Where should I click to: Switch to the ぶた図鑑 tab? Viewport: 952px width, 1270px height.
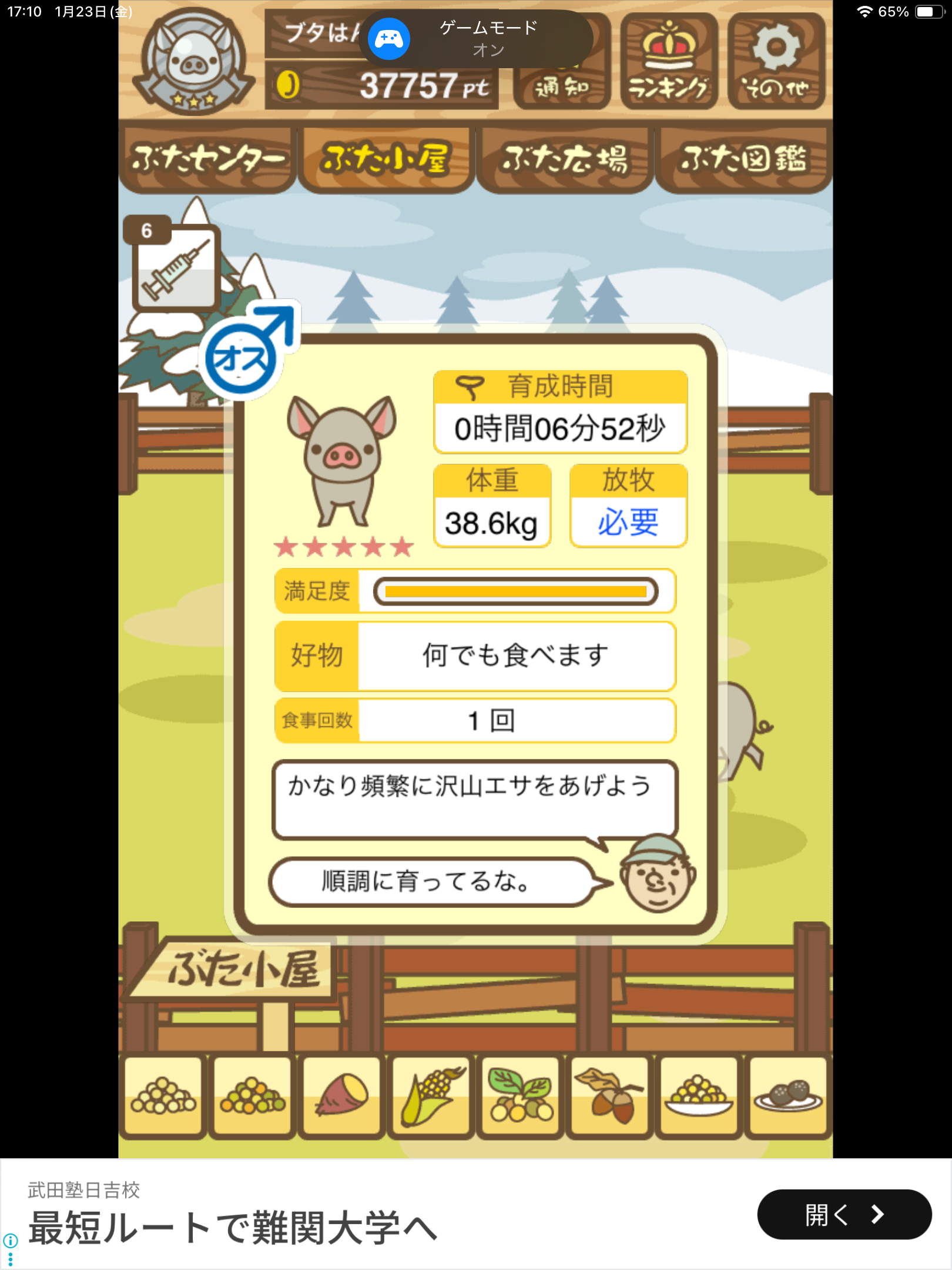tap(743, 159)
